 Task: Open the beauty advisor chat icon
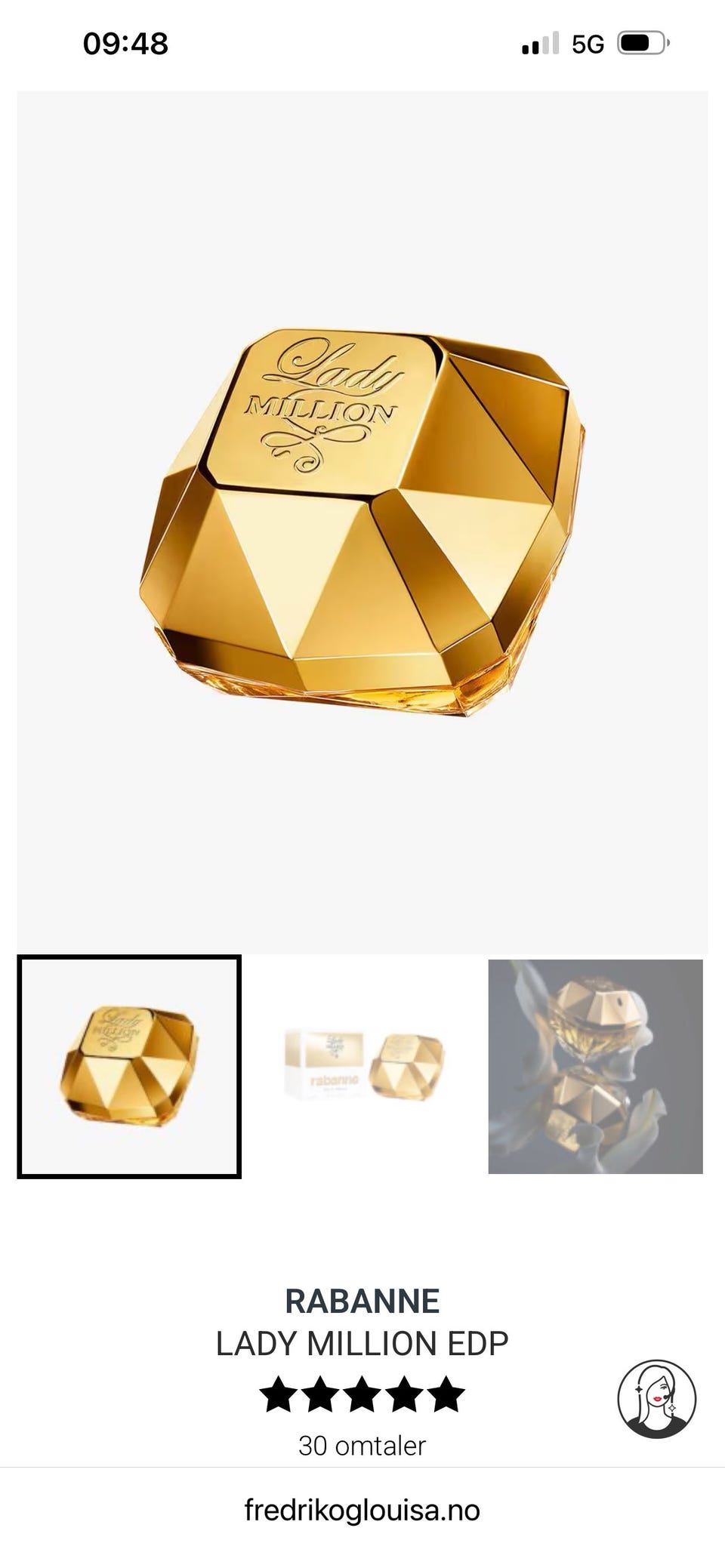[656, 1399]
